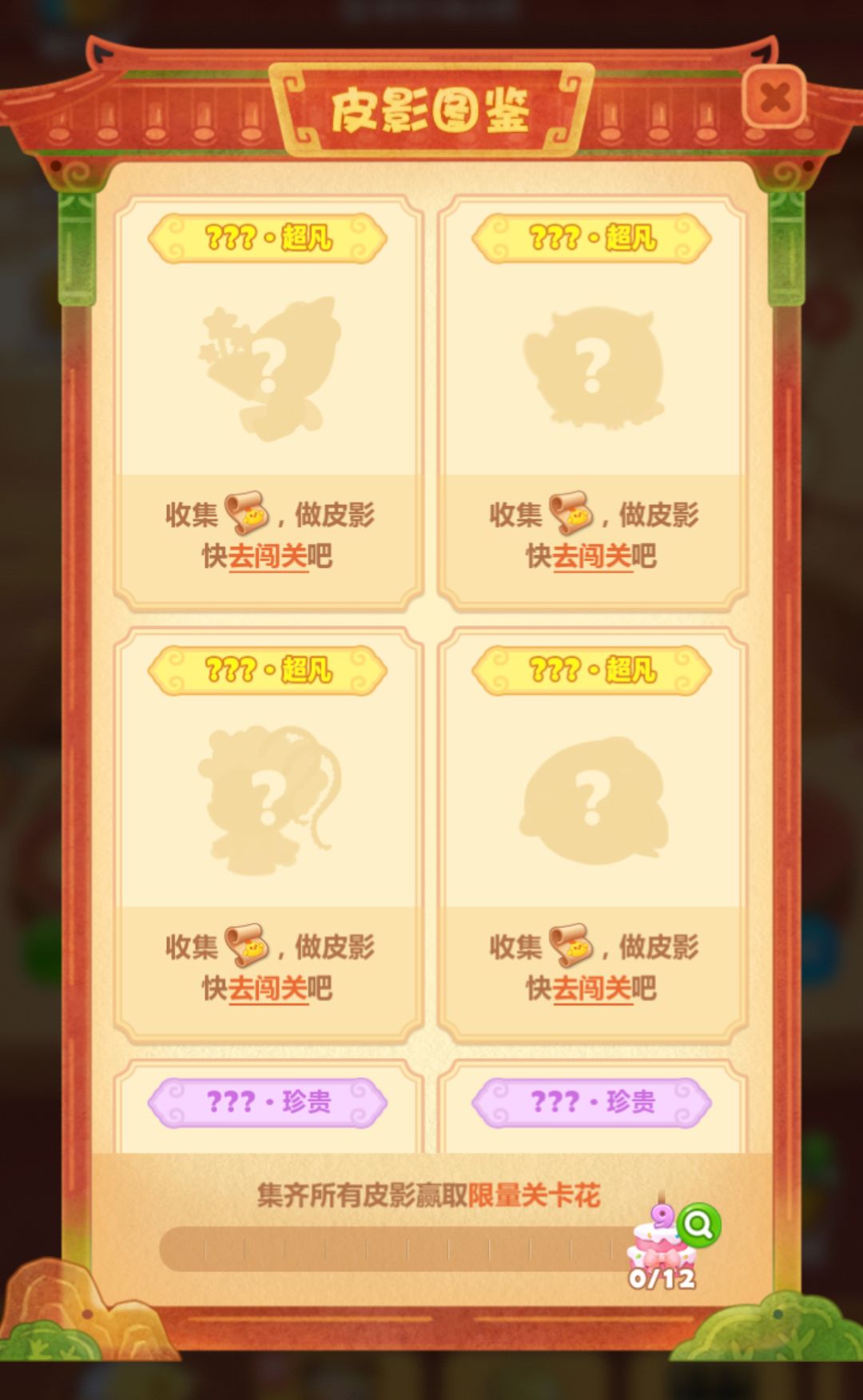
Task: Tap the right purple ???·珍贵 banner
Action: click(x=591, y=1101)
